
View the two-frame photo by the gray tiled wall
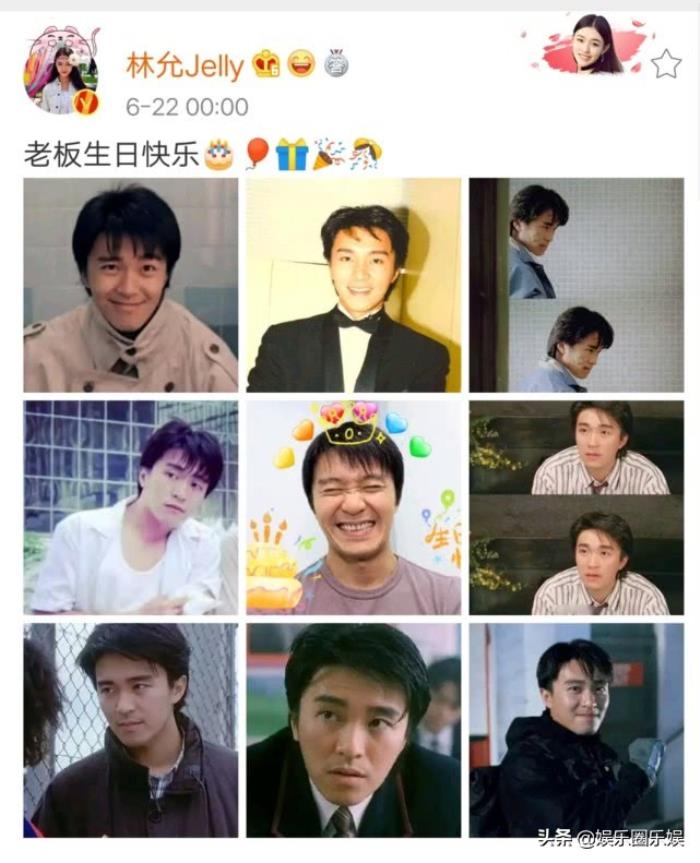click(x=577, y=285)
